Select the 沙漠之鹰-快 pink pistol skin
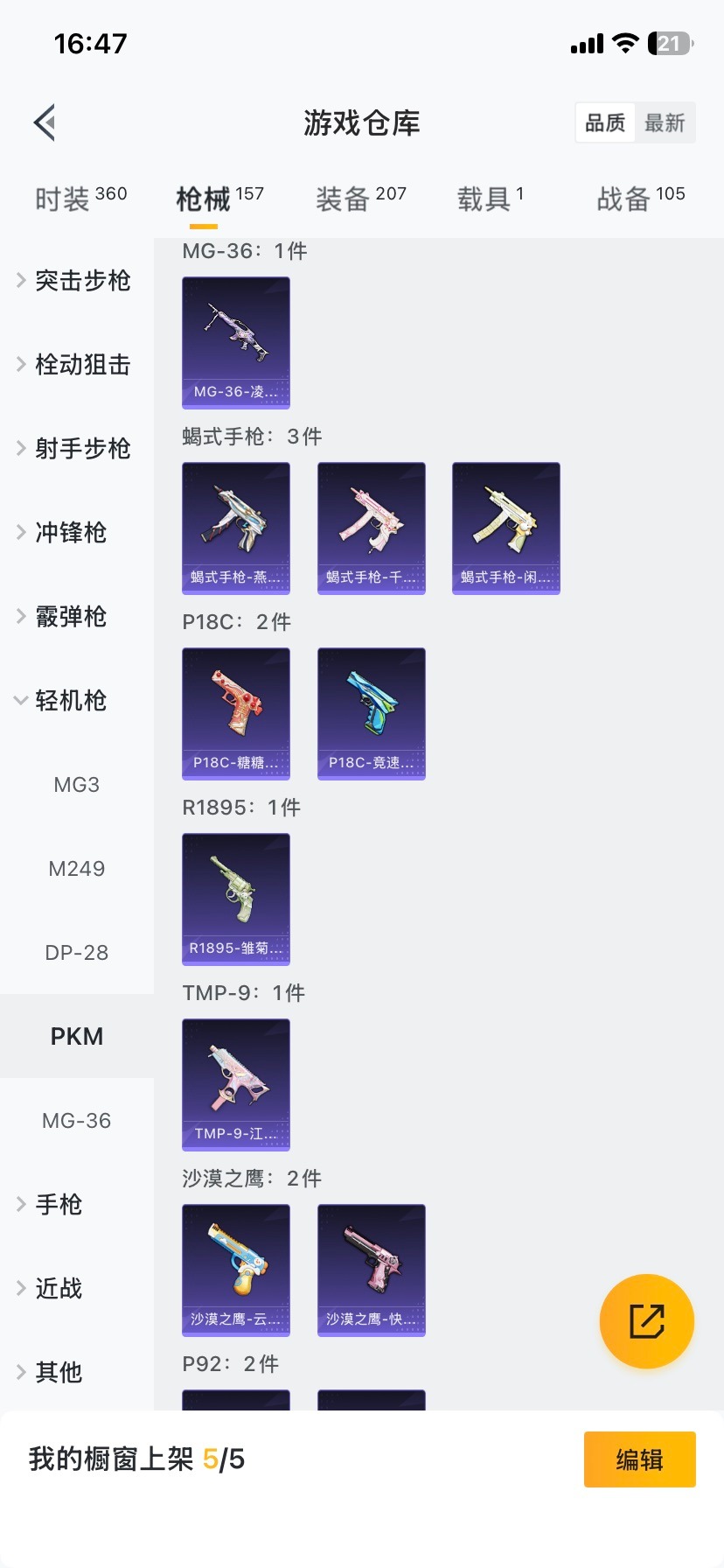This screenshot has height=1568, width=724. coord(371,1270)
